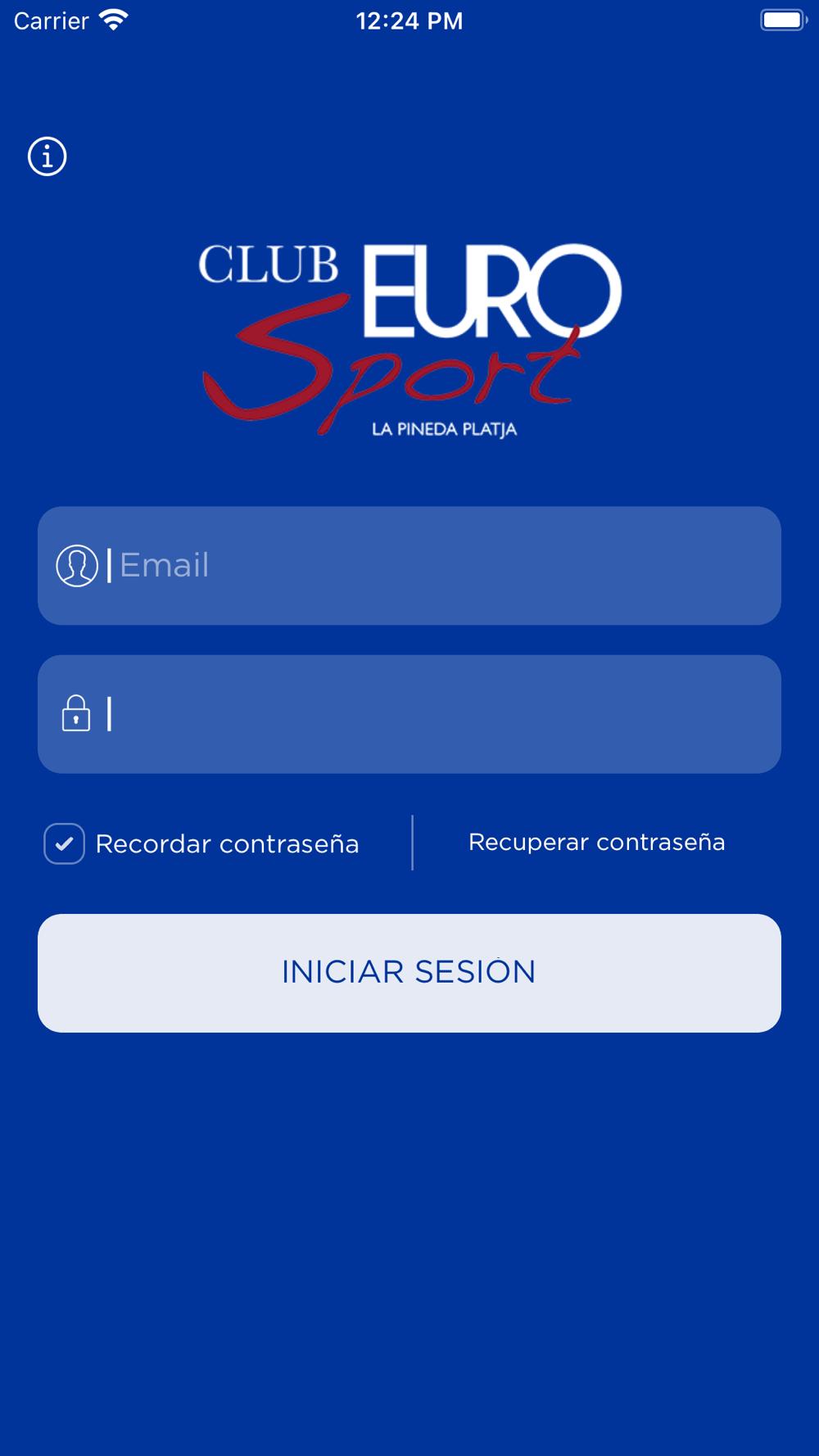
Task: Uncheck the Recordar contraseña checkbox
Action: (65, 843)
